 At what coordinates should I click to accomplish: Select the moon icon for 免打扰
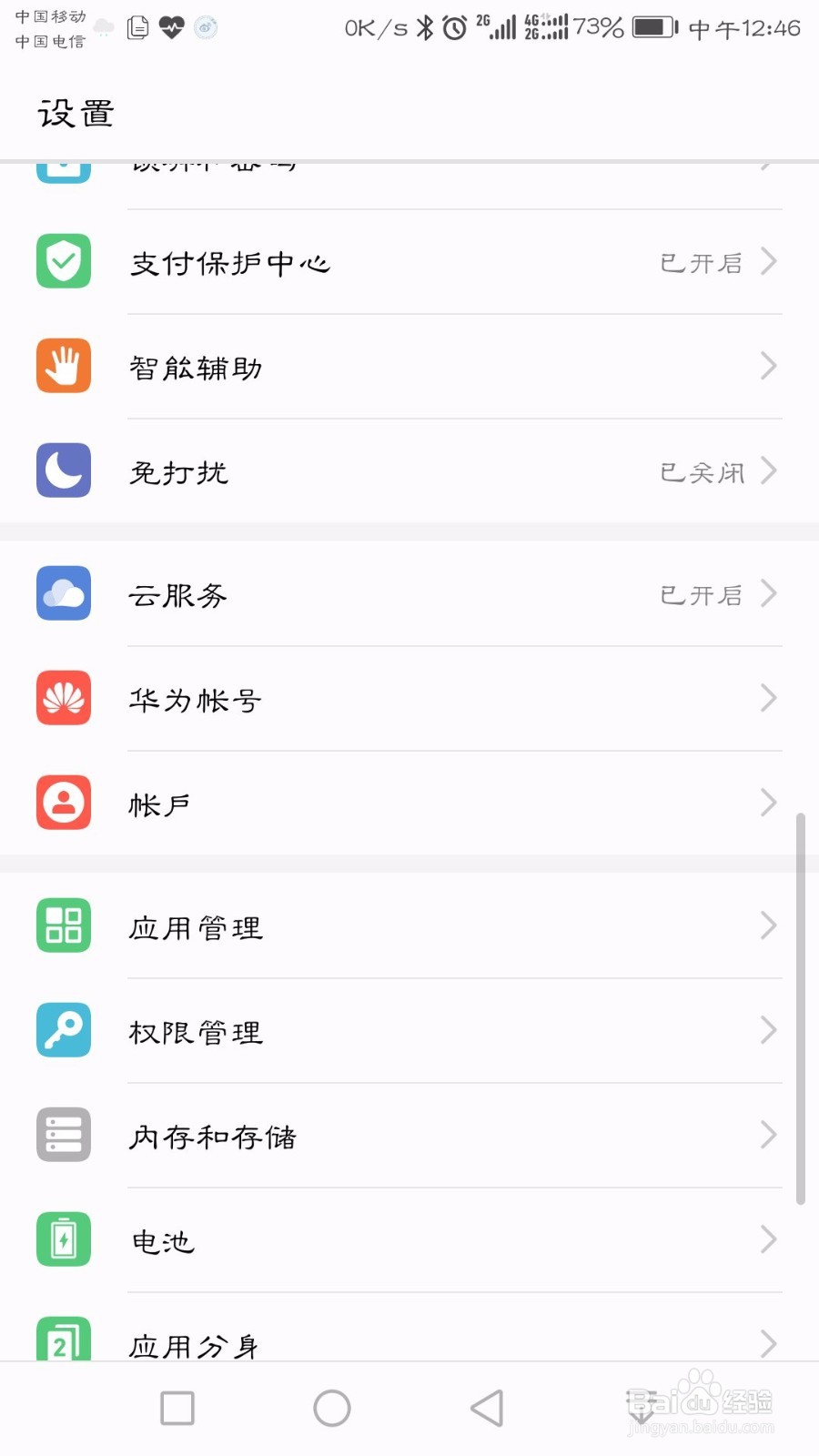[x=63, y=470]
